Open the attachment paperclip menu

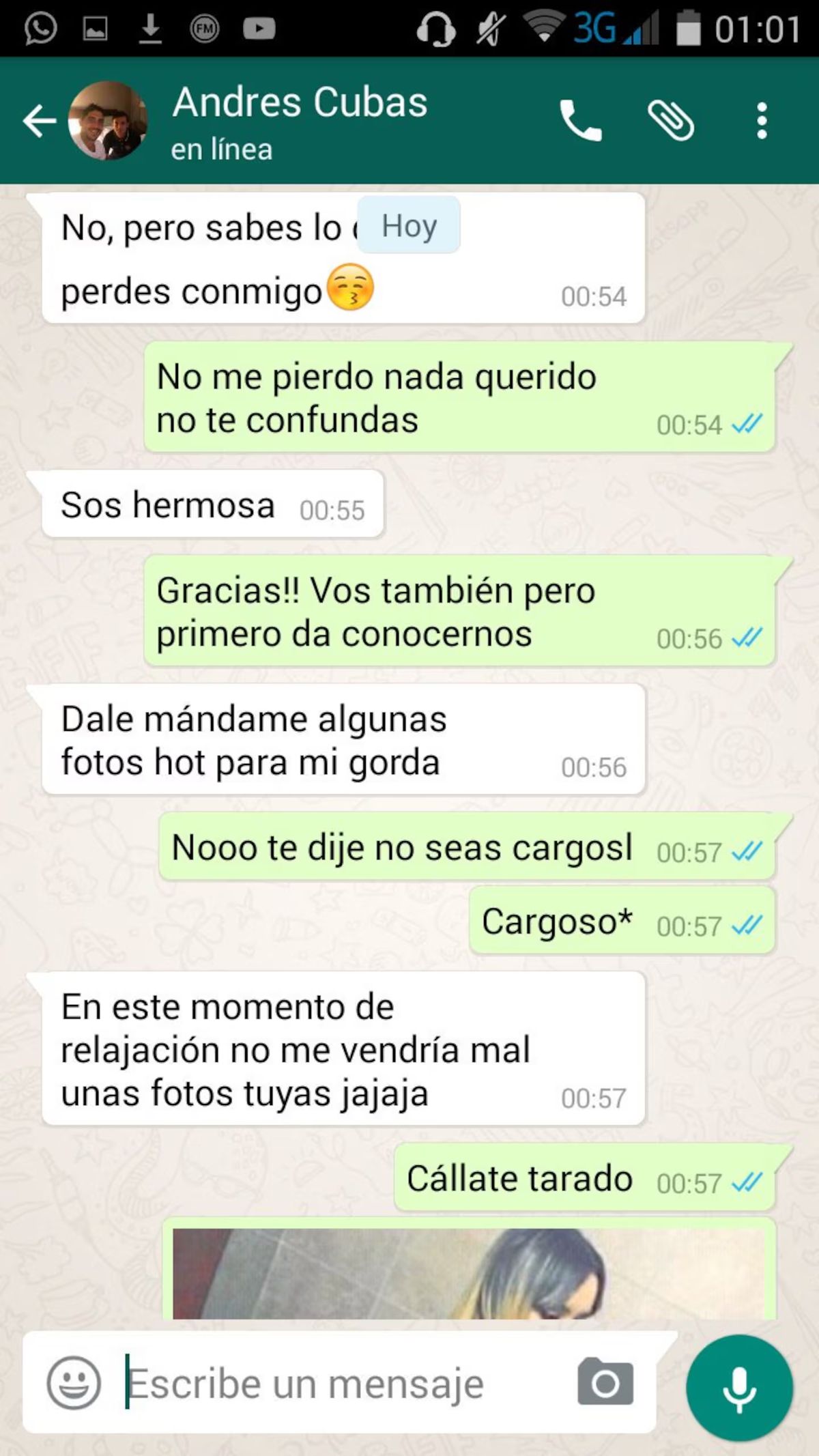[671, 121]
